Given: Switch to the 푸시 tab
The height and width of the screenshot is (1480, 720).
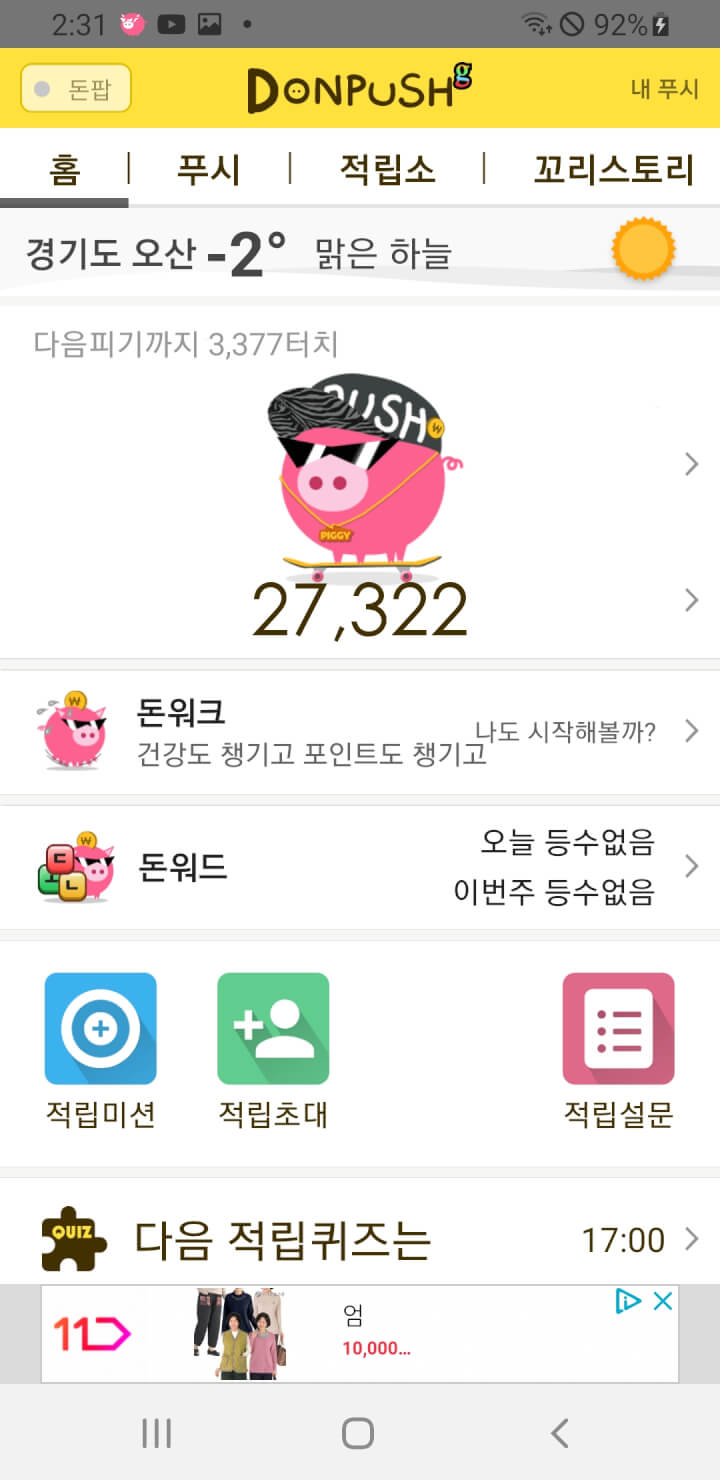Looking at the screenshot, I should pos(208,169).
